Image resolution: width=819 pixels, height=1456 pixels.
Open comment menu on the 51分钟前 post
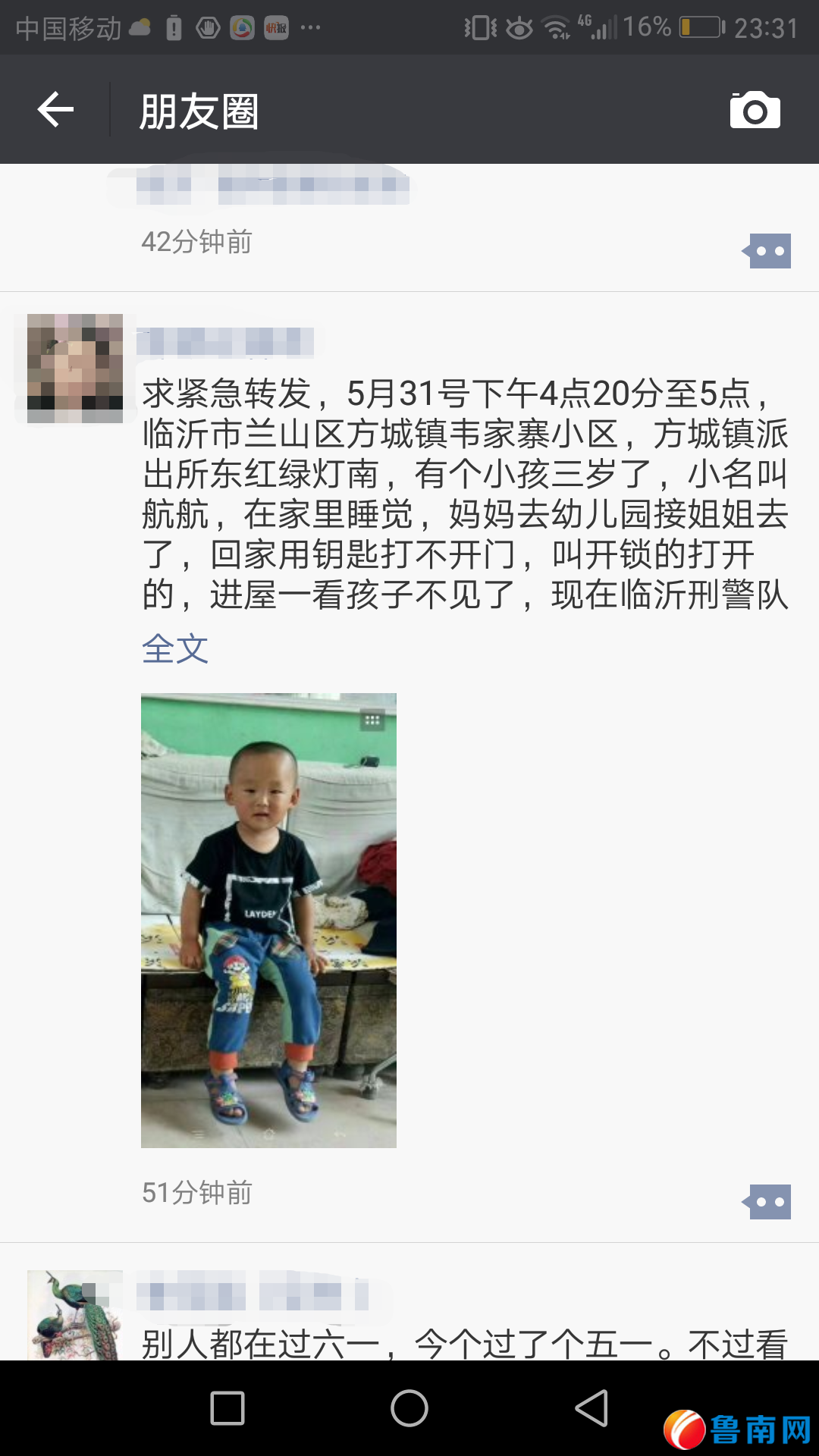pos(767,1202)
